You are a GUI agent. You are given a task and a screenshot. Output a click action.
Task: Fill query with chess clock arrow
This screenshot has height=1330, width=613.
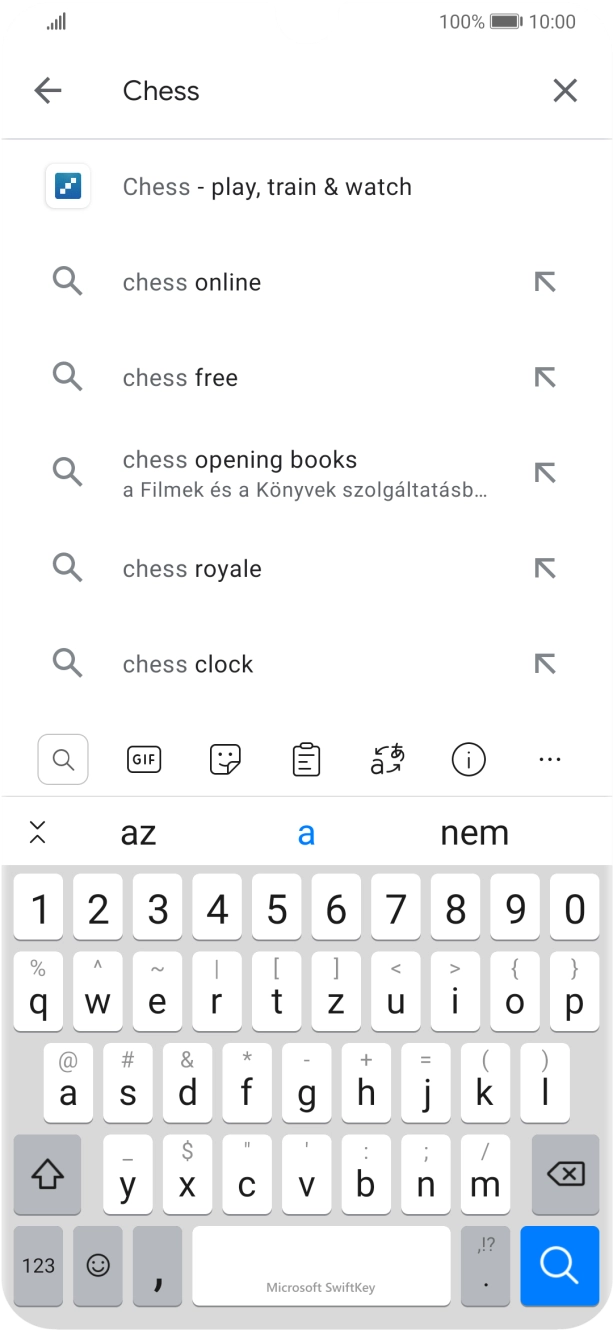(545, 664)
